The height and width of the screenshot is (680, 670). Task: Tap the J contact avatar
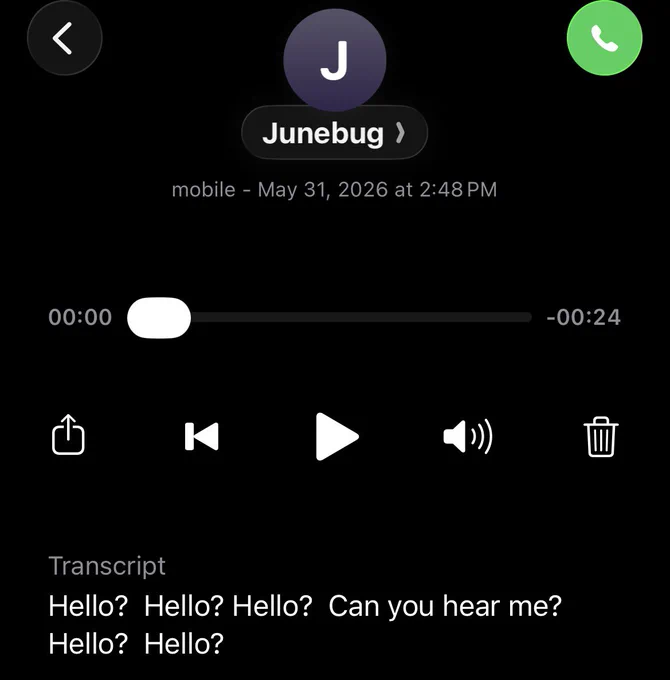(x=334, y=59)
